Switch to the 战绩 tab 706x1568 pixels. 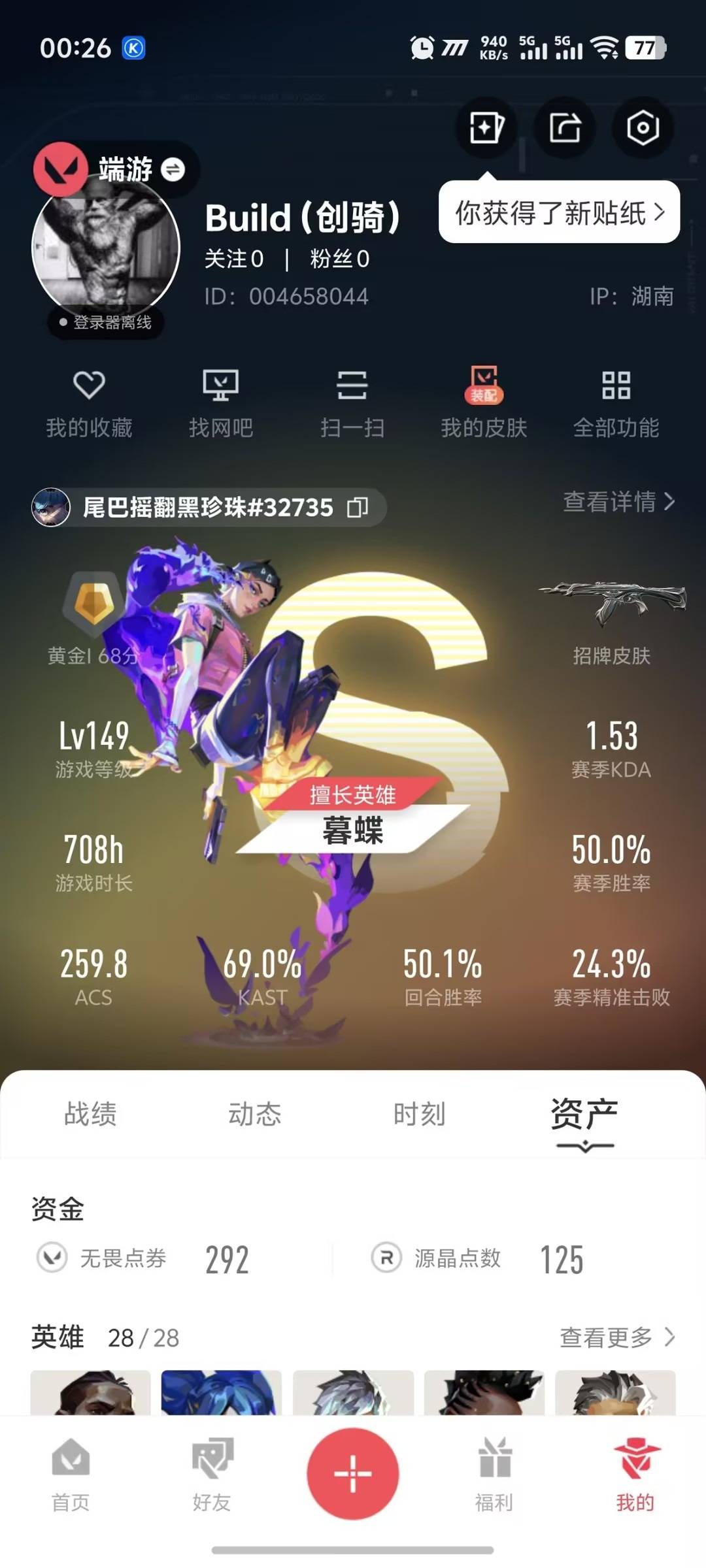pos(89,1115)
